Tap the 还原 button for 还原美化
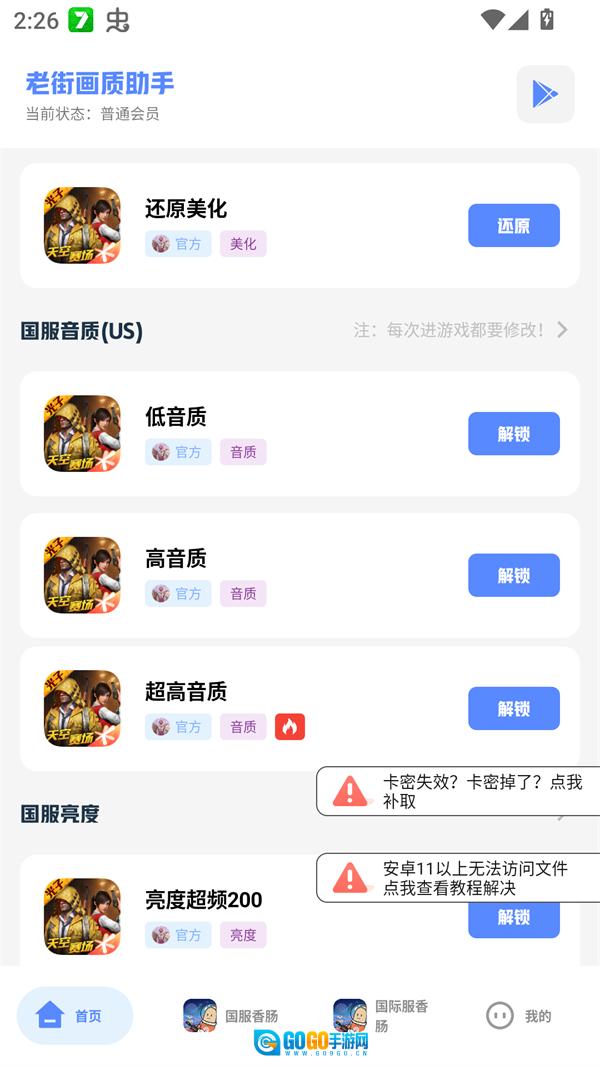 coord(513,226)
